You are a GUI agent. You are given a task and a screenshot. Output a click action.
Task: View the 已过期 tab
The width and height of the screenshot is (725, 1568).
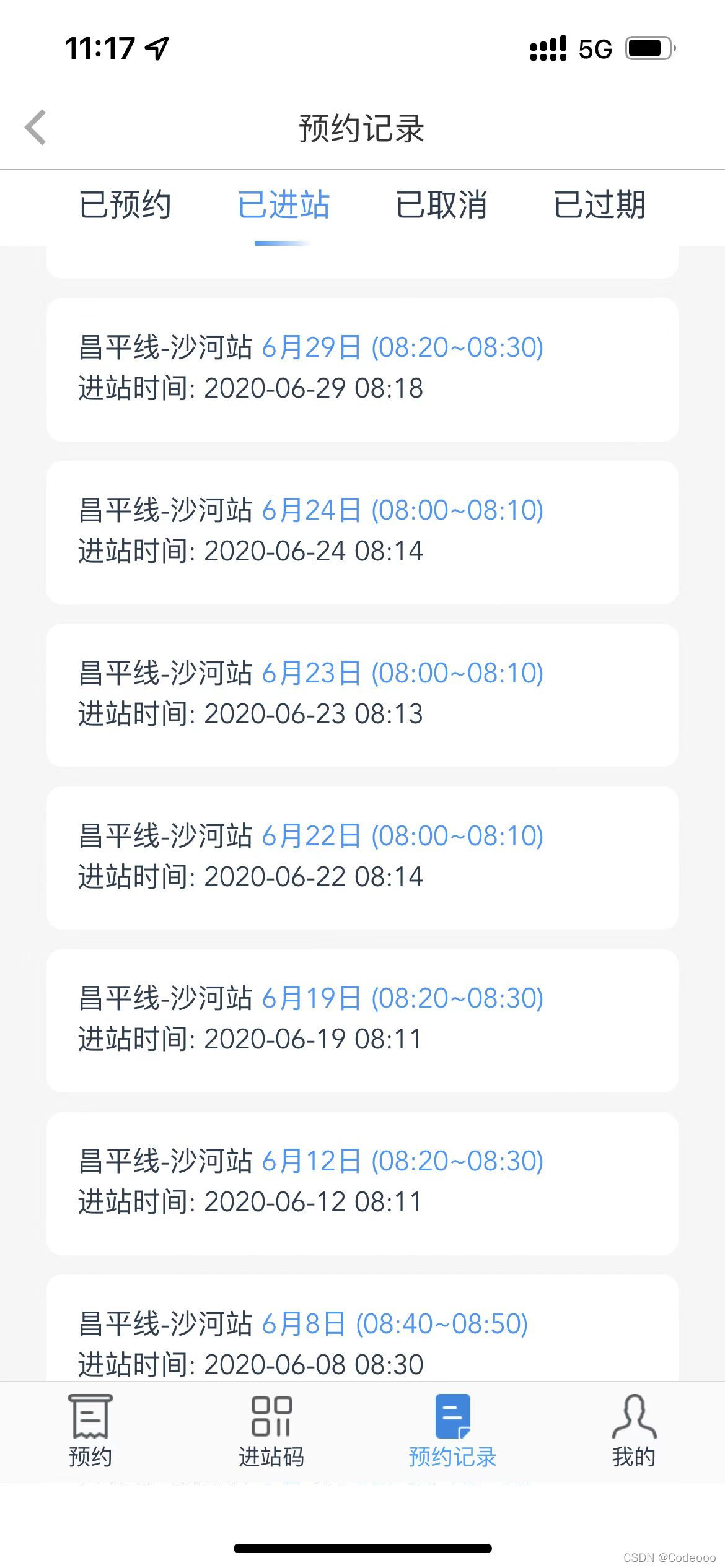tap(599, 205)
